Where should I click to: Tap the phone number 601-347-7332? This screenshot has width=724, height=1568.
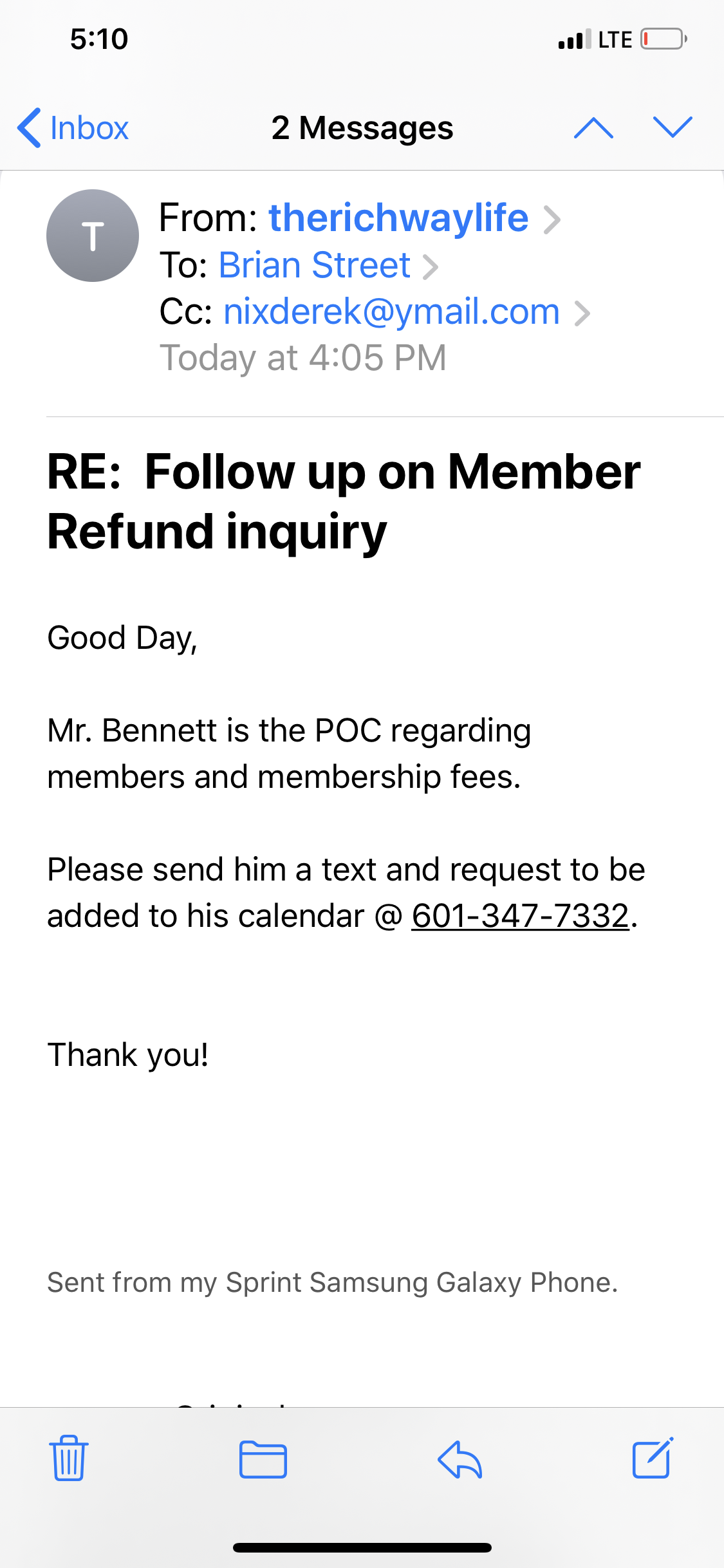click(x=520, y=916)
